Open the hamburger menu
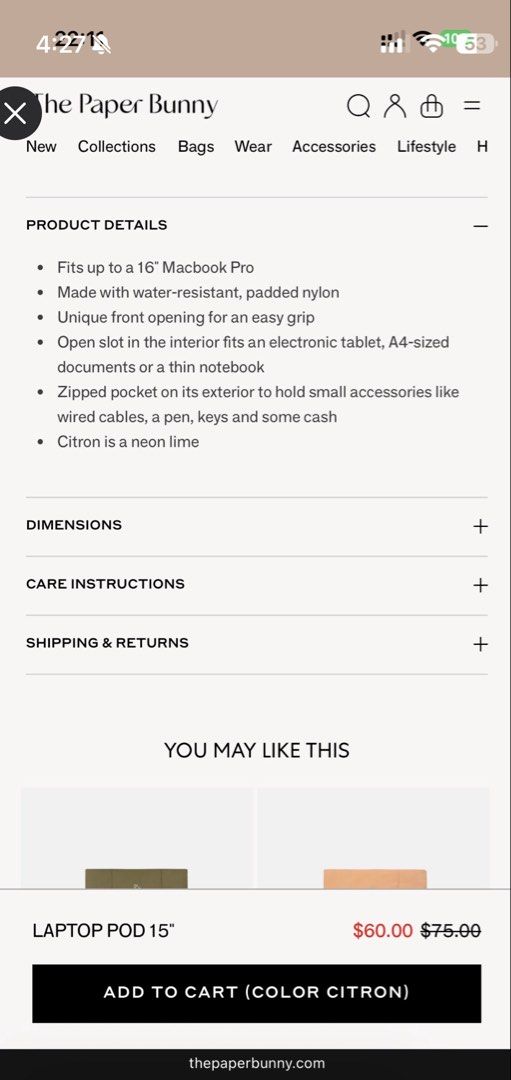This screenshot has width=511, height=1080. [472, 106]
